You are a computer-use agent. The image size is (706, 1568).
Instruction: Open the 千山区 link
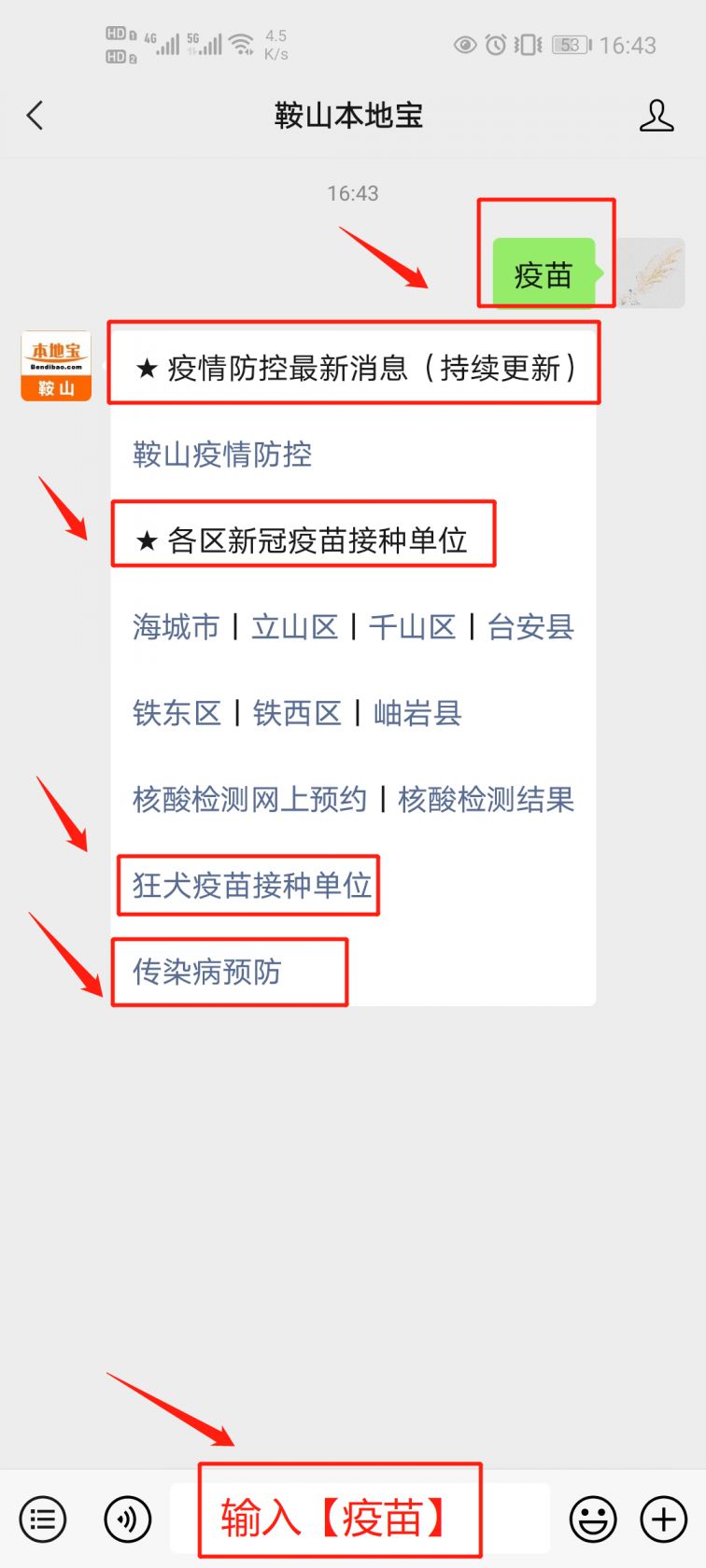click(413, 627)
